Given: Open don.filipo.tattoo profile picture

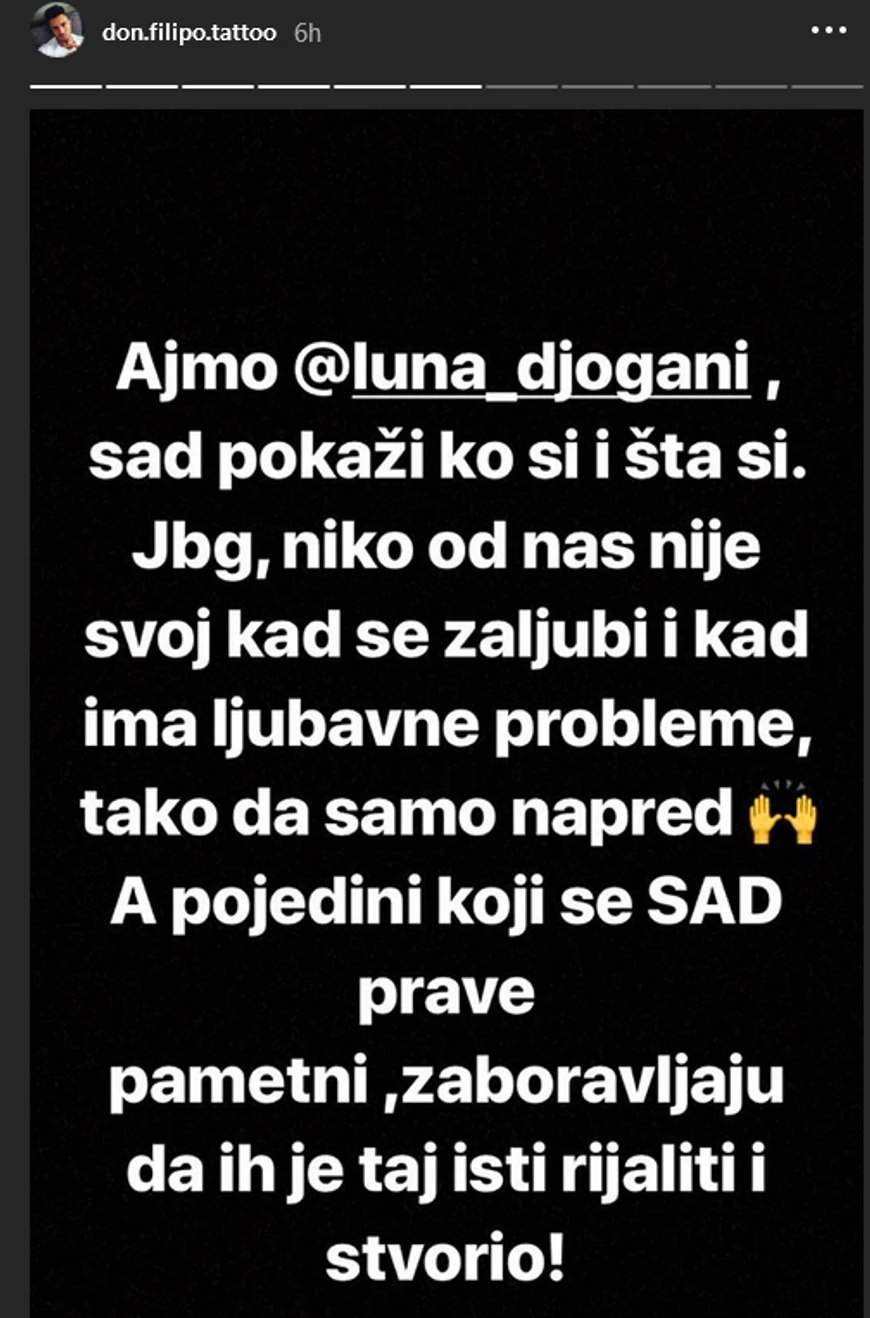Looking at the screenshot, I should click(57, 31).
